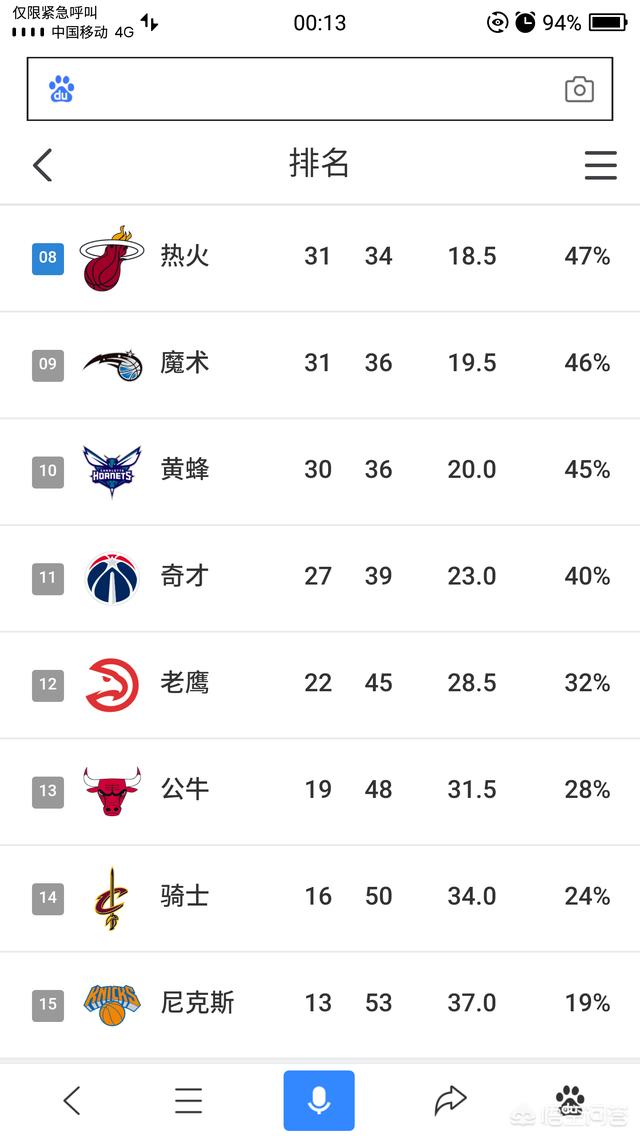
Task: View the 奇才 team row
Action: (320, 578)
